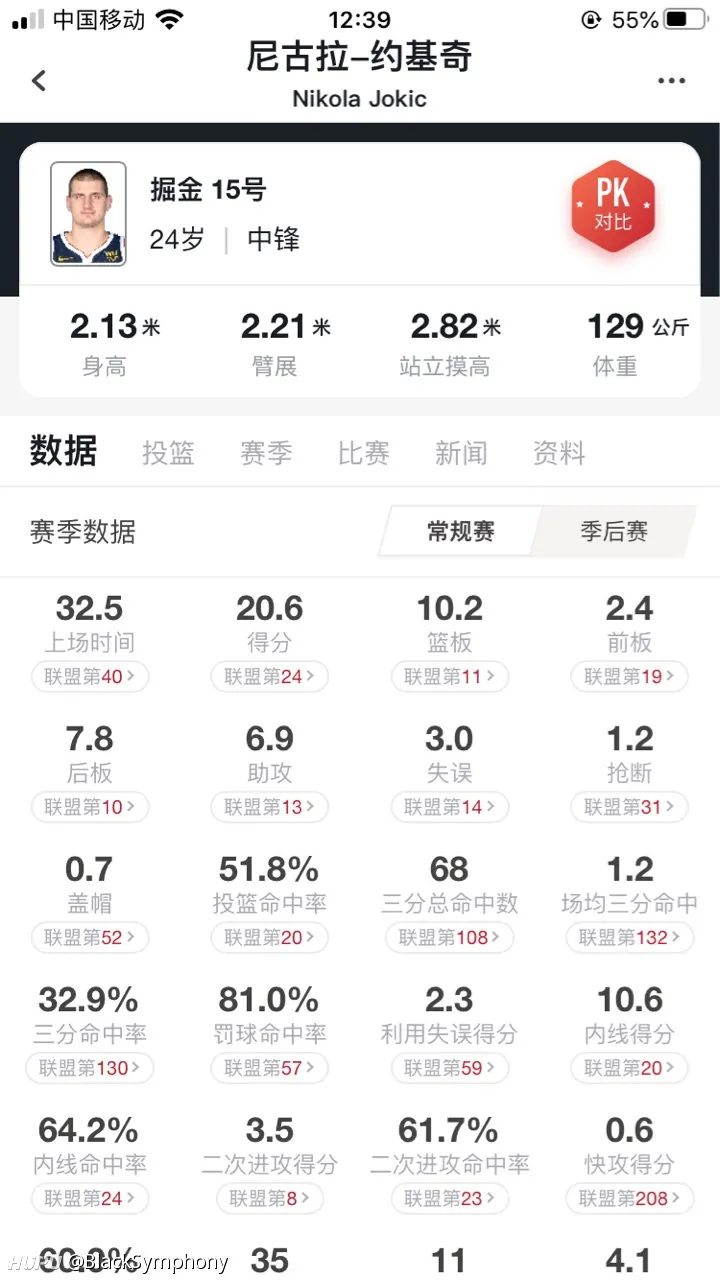
Task: Open 联盟第130 ranking under 三分命中率
Action: pos(89,1068)
